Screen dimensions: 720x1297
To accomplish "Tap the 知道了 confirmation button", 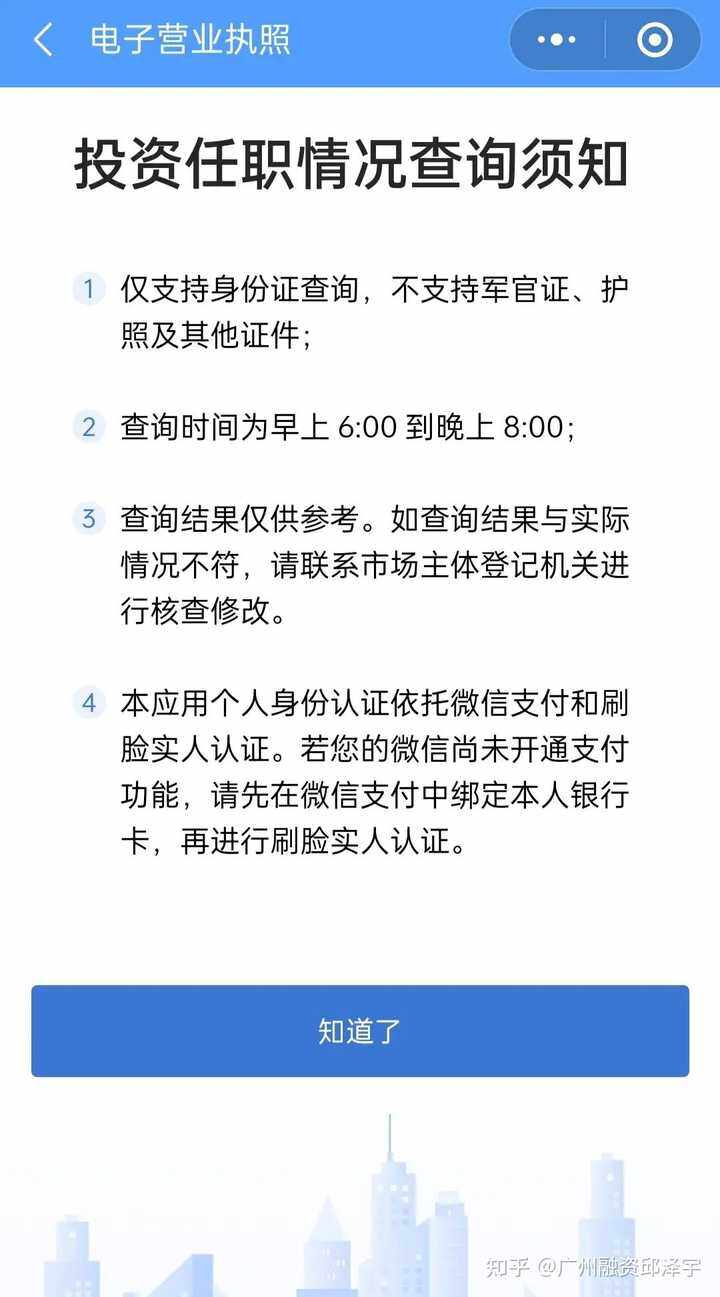I will (x=359, y=1031).
